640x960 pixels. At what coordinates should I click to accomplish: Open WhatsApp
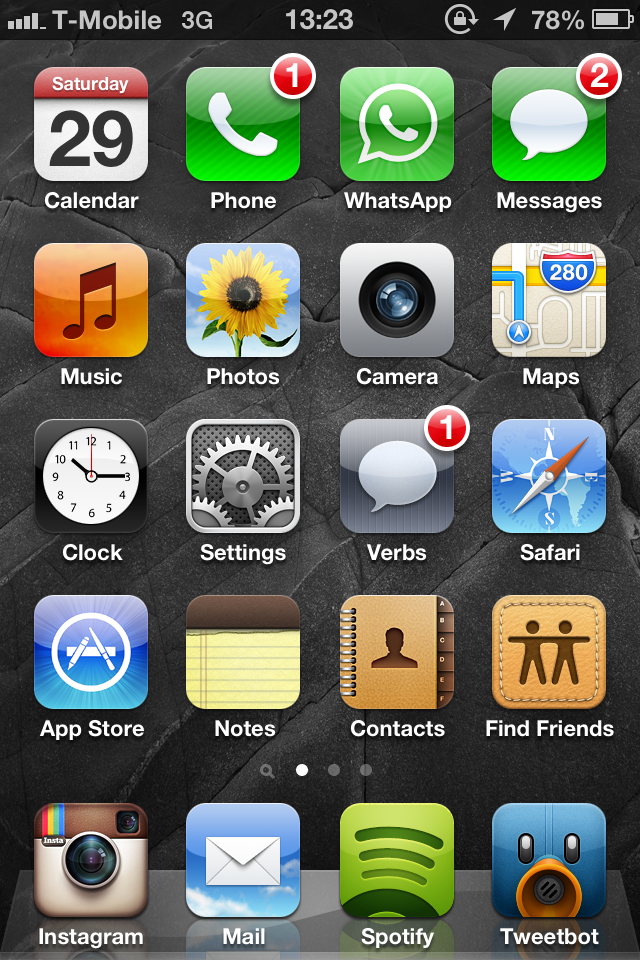point(397,124)
